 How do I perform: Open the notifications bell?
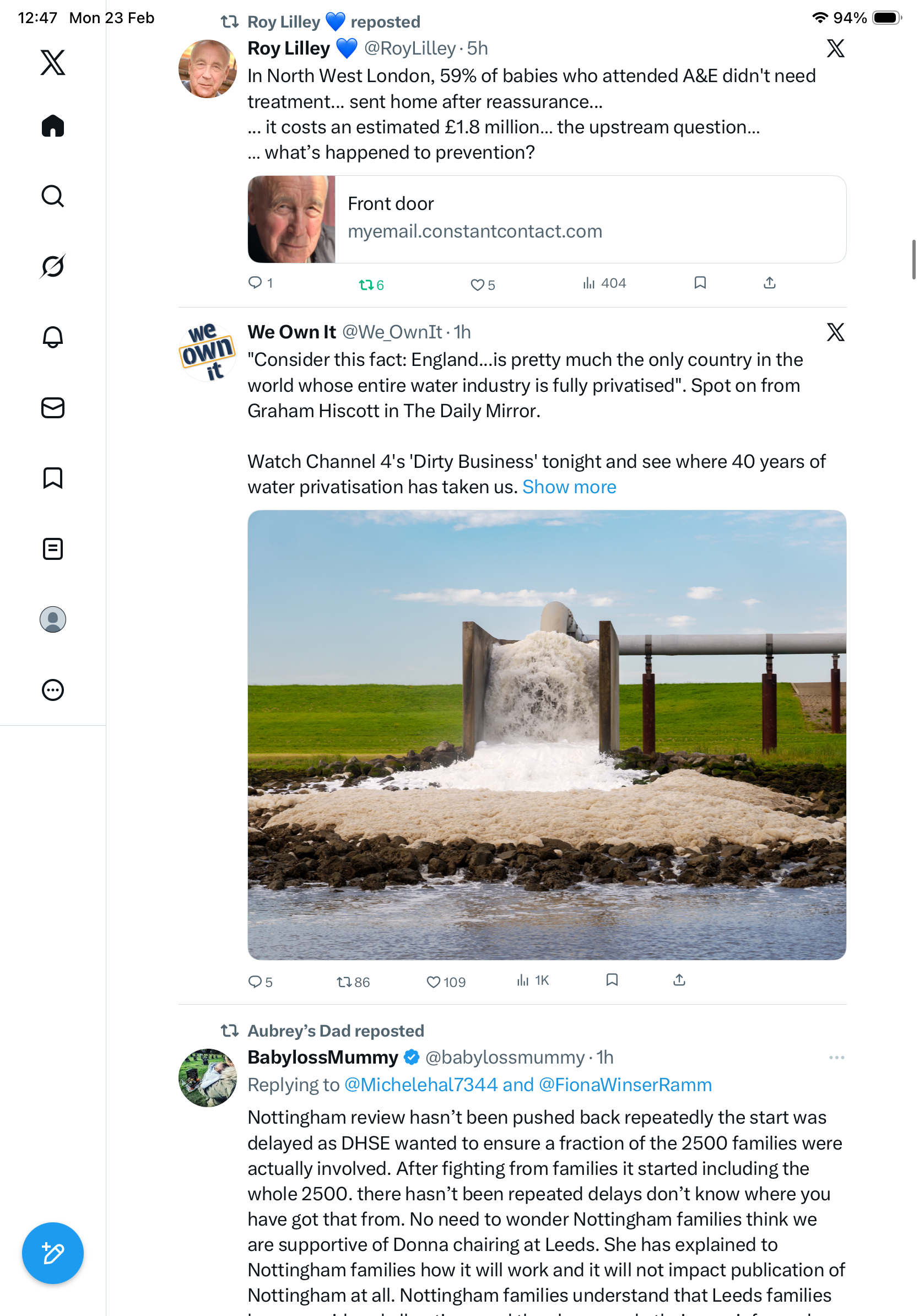point(53,337)
